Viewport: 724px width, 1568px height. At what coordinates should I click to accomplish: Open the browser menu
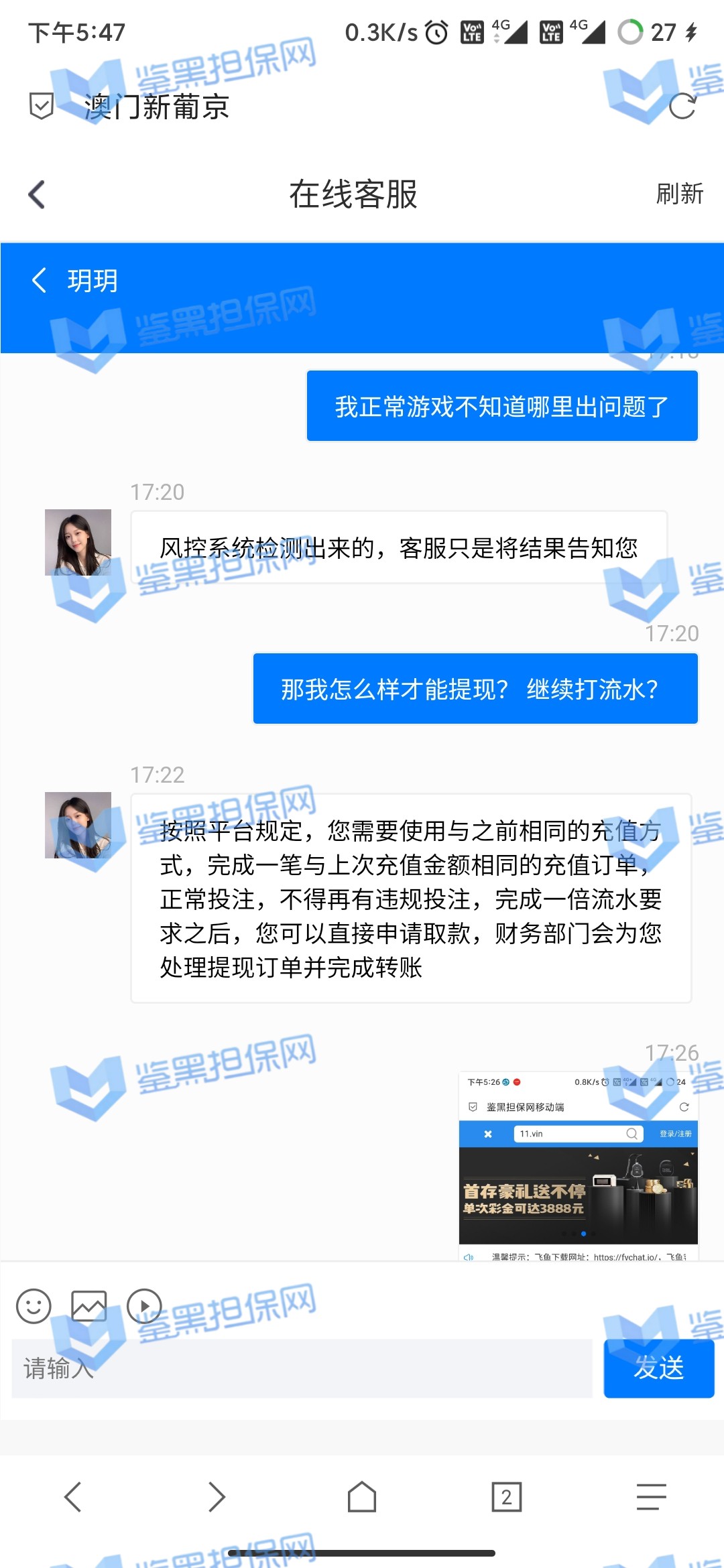[651, 1496]
